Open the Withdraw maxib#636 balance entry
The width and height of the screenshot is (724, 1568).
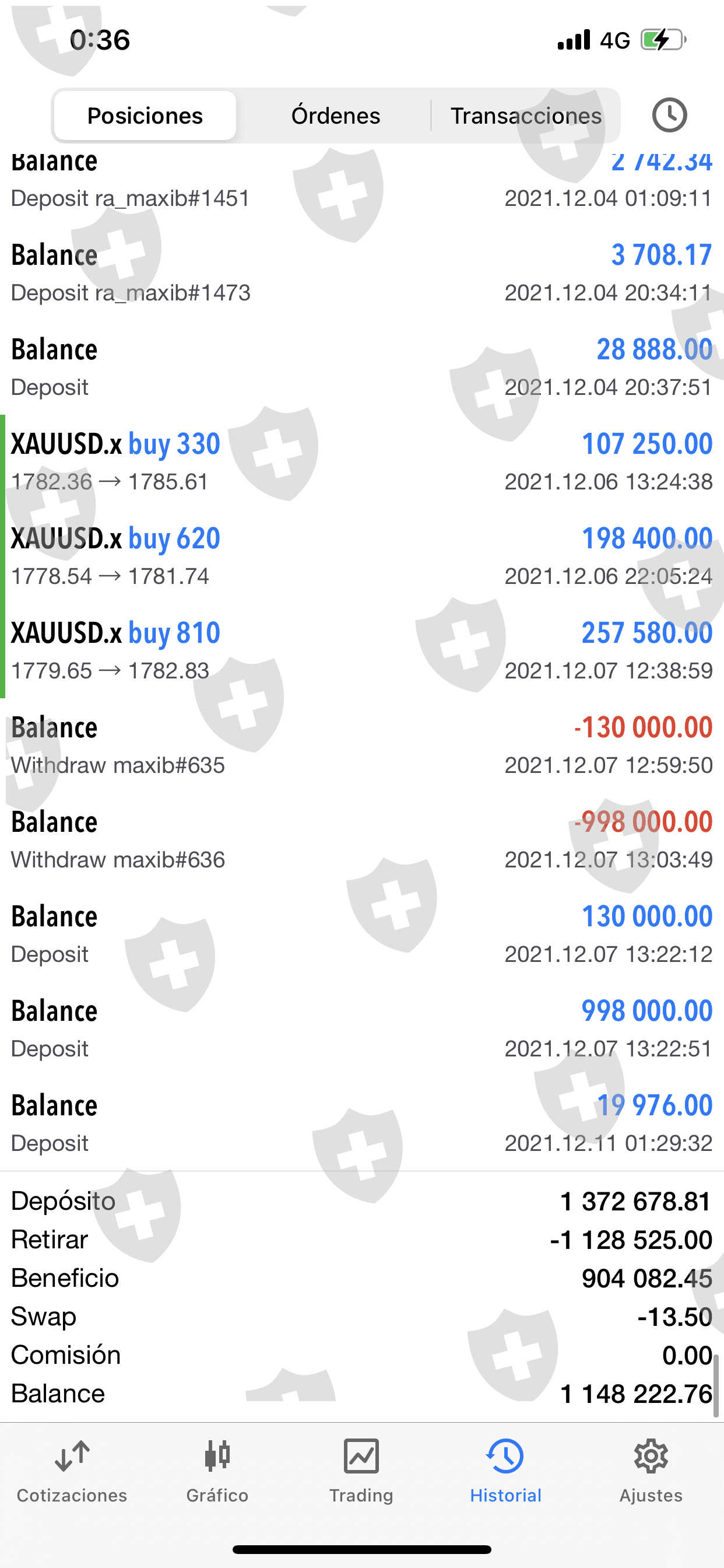[361, 839]
